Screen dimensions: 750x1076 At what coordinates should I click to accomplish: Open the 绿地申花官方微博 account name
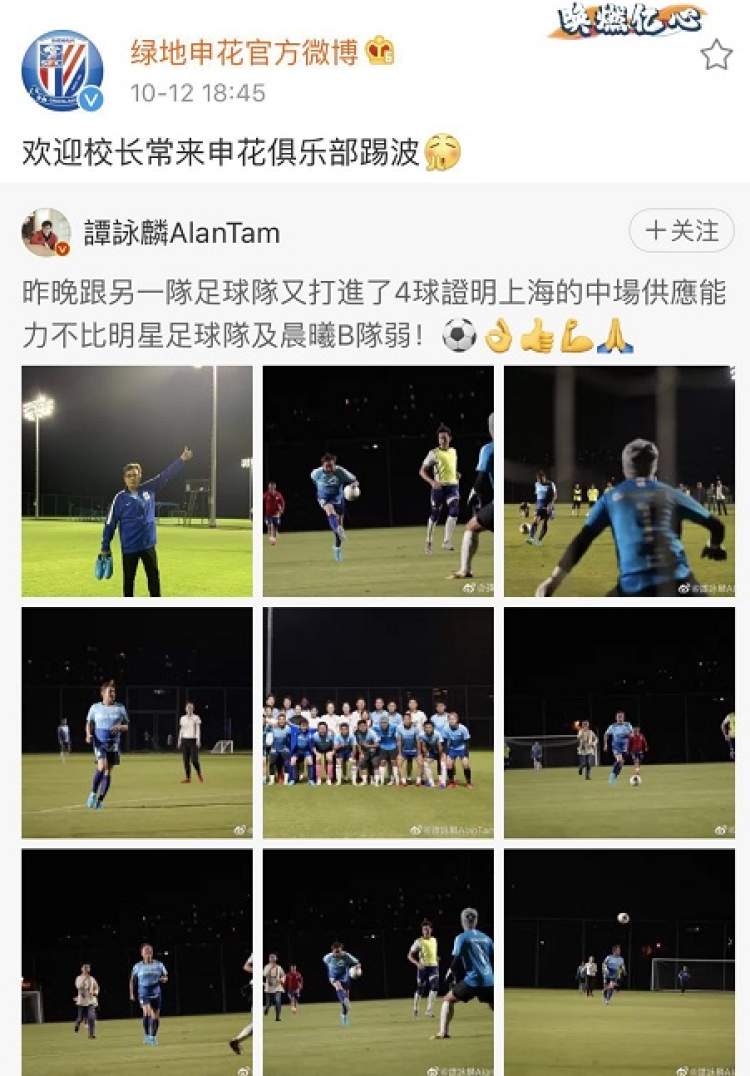pos(244,52)
